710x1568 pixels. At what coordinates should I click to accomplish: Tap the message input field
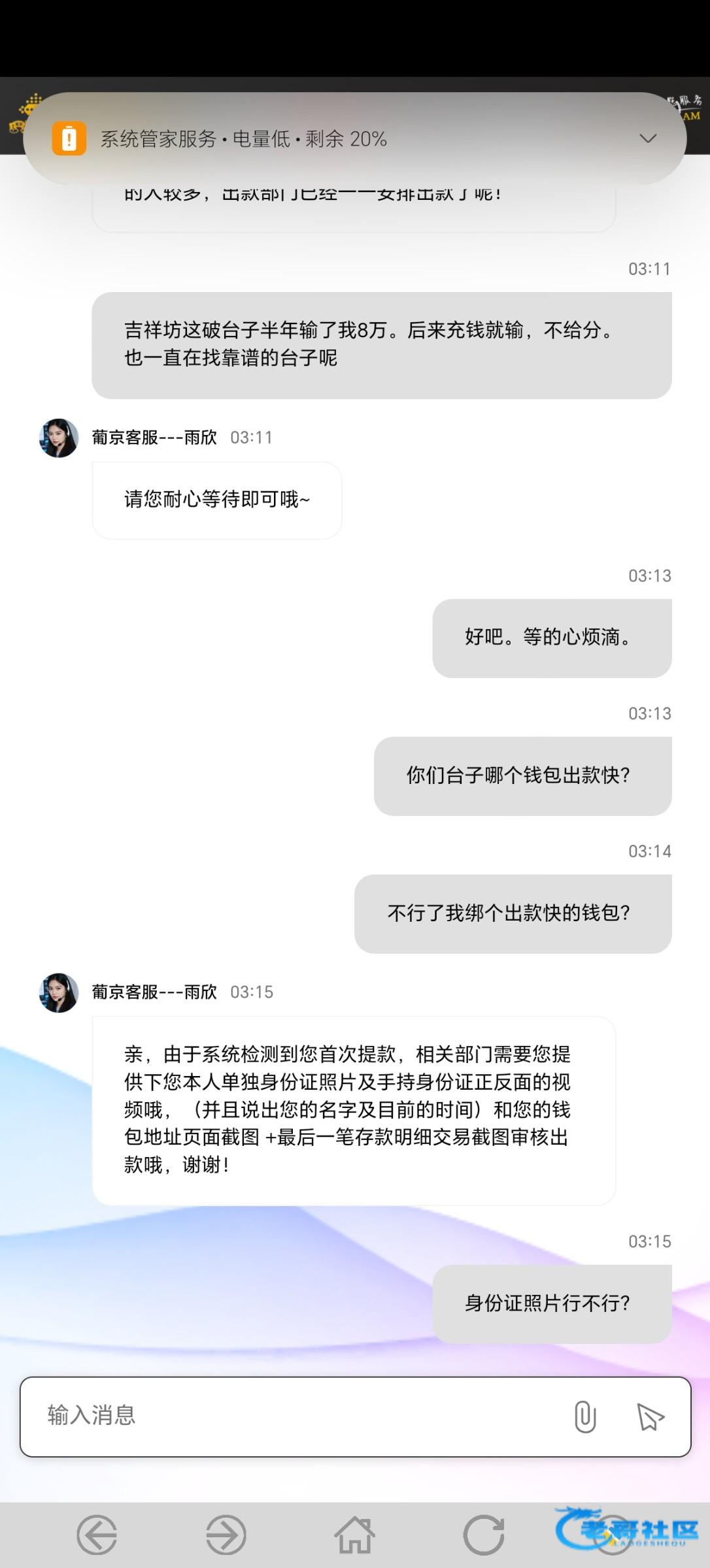294,1415
